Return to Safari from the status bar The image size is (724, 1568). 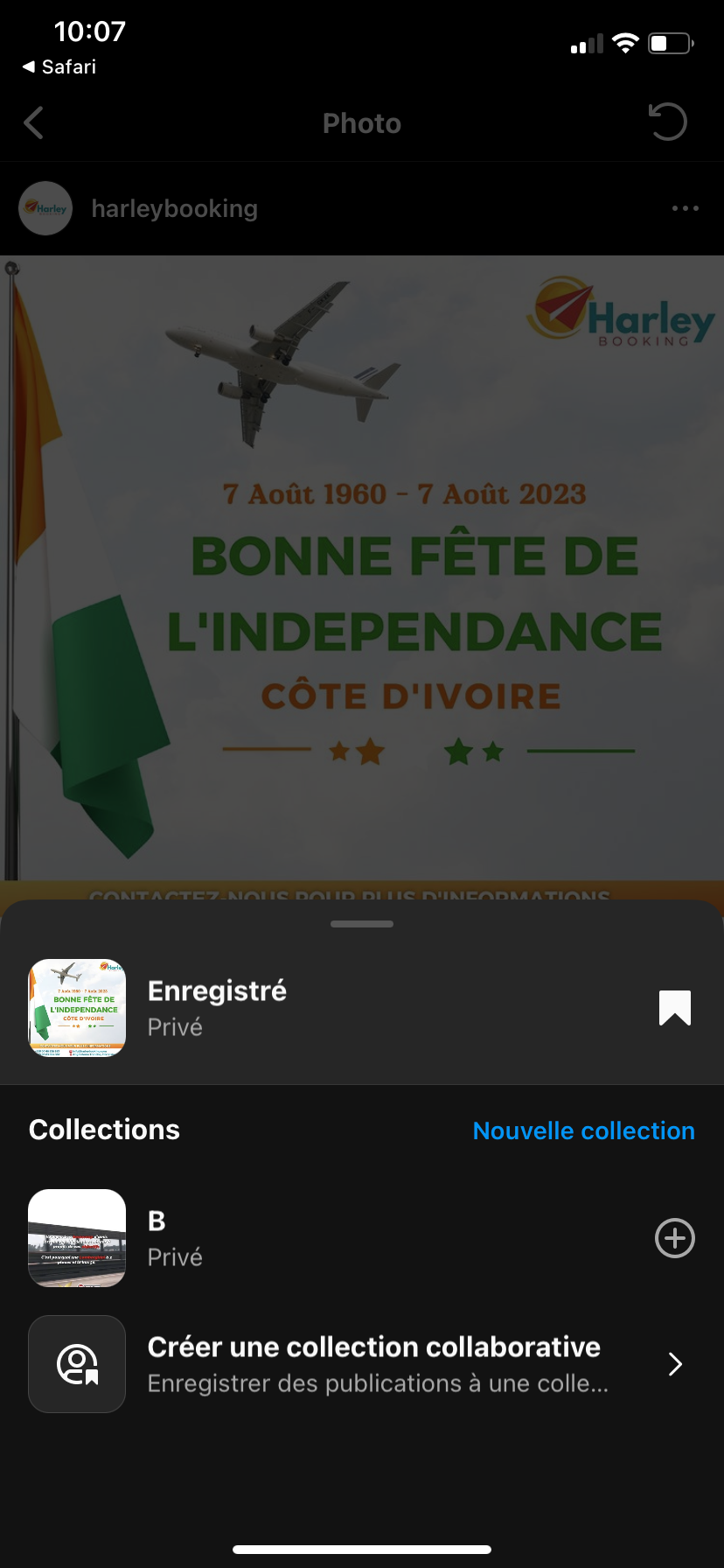click(x=59, y=66)
